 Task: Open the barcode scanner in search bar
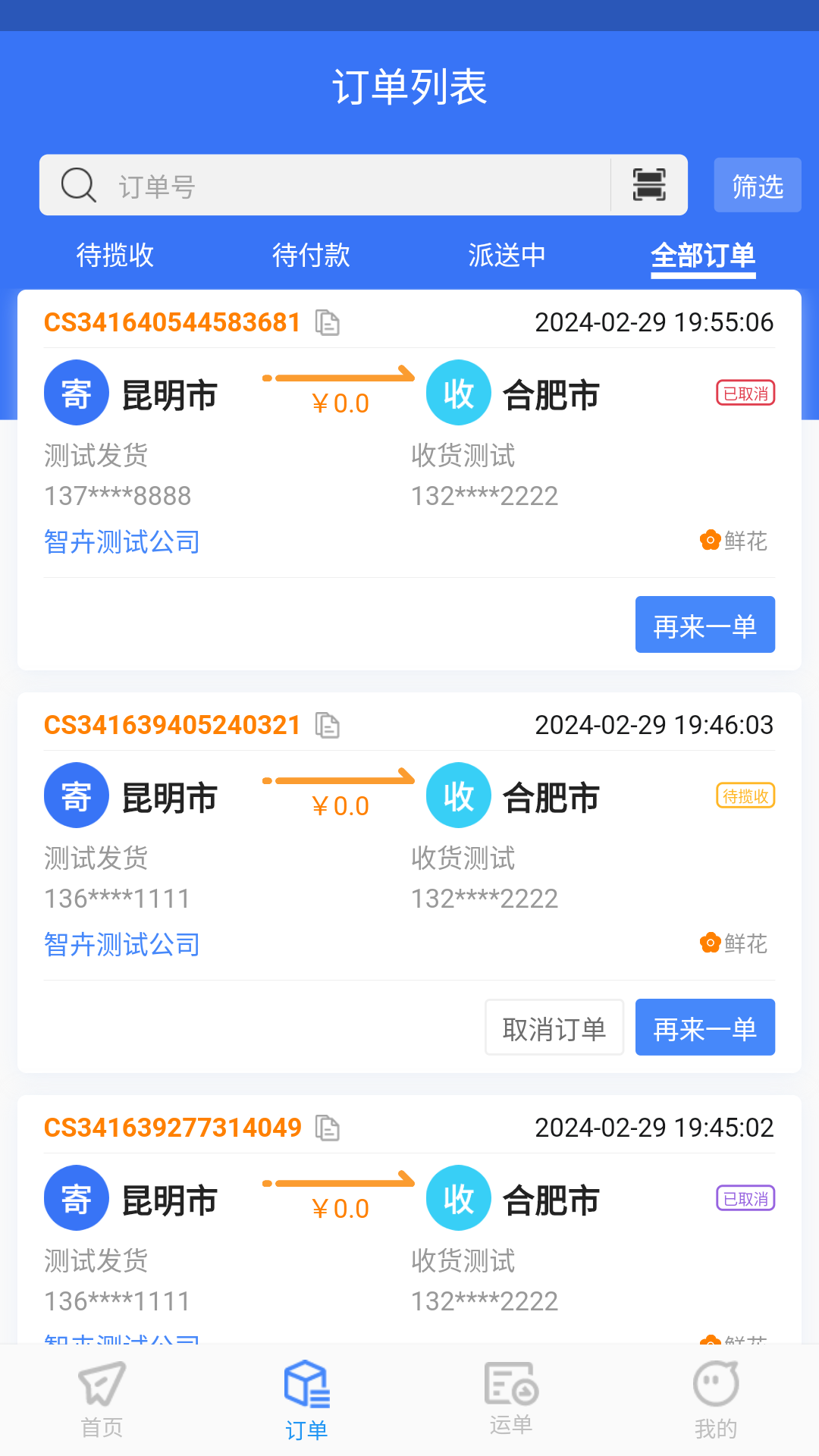tap(649, 185)
